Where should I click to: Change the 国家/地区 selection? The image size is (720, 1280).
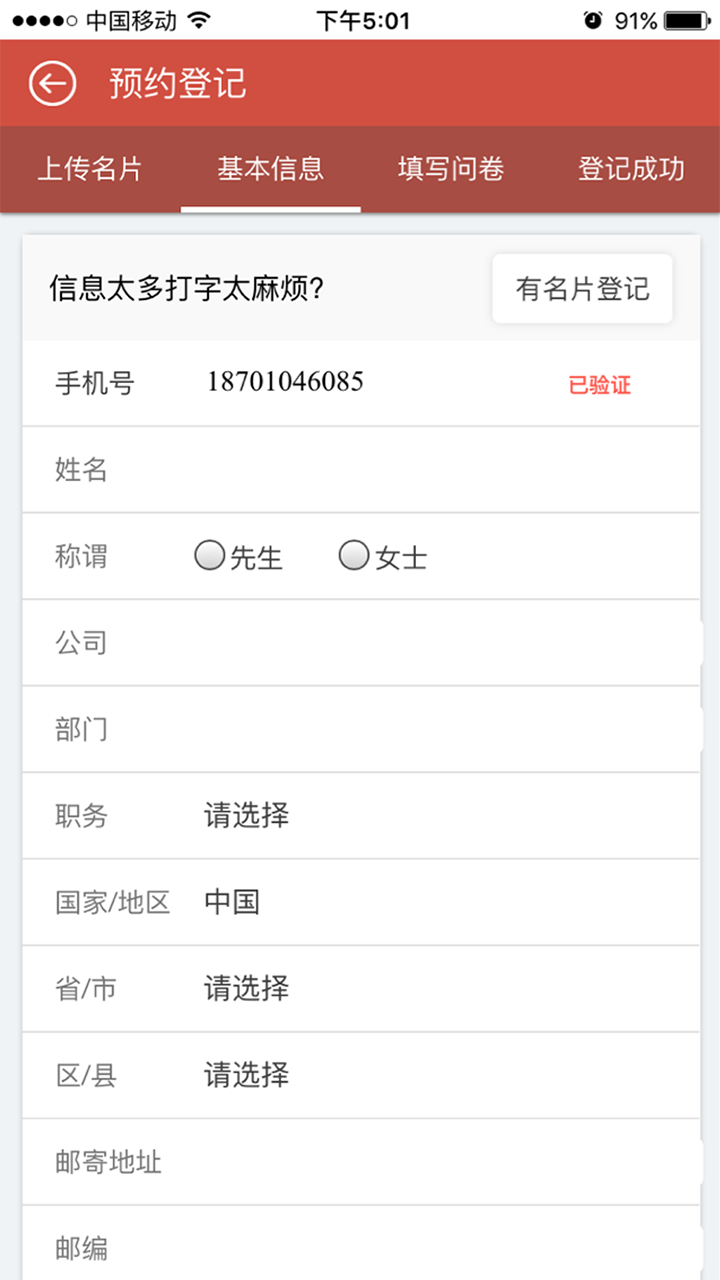tap(361, 902)
